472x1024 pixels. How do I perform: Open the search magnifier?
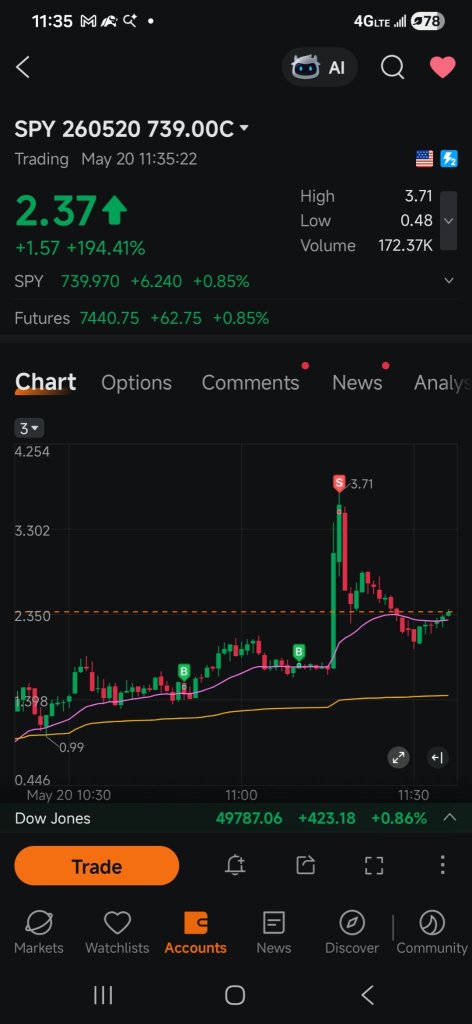click(x=392, y=67)
